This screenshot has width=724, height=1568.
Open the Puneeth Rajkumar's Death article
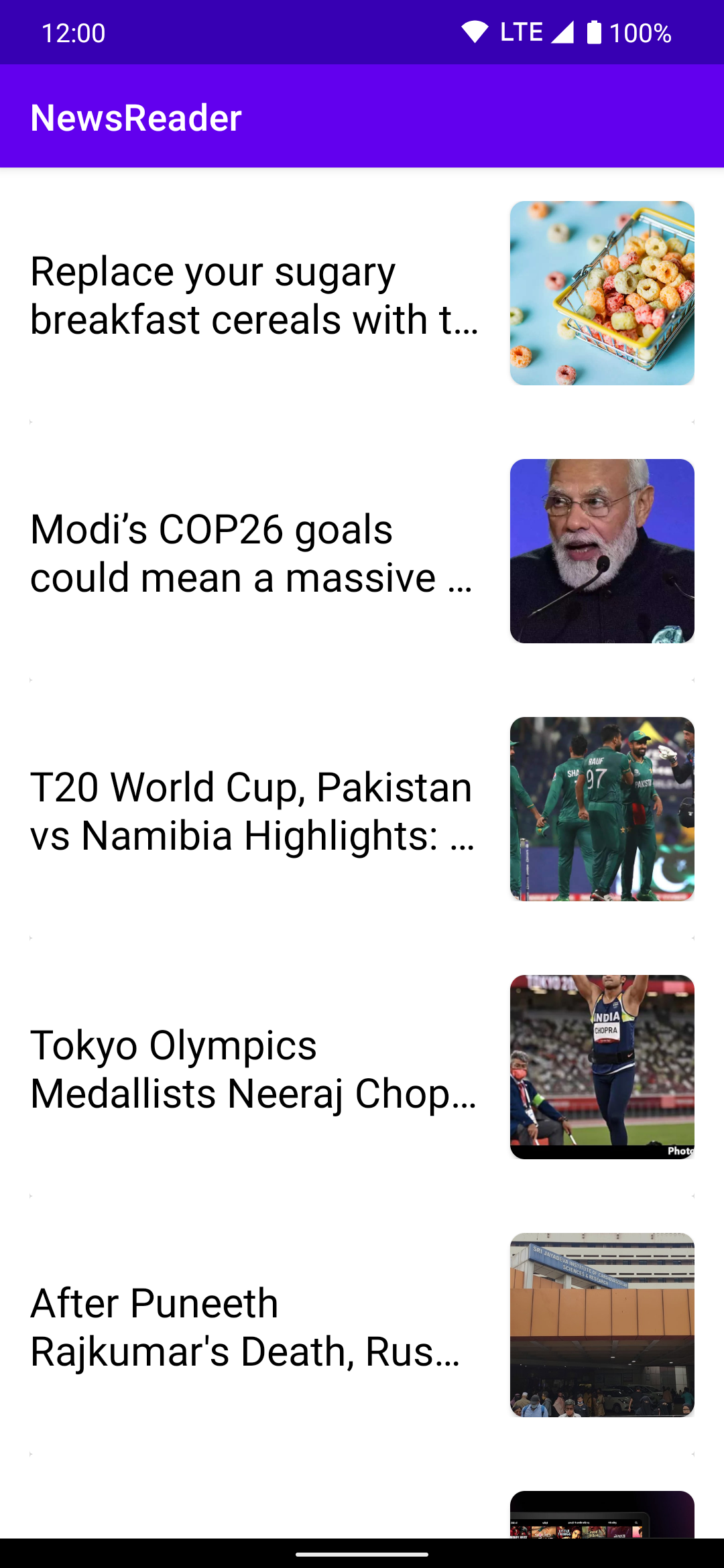255,1327
